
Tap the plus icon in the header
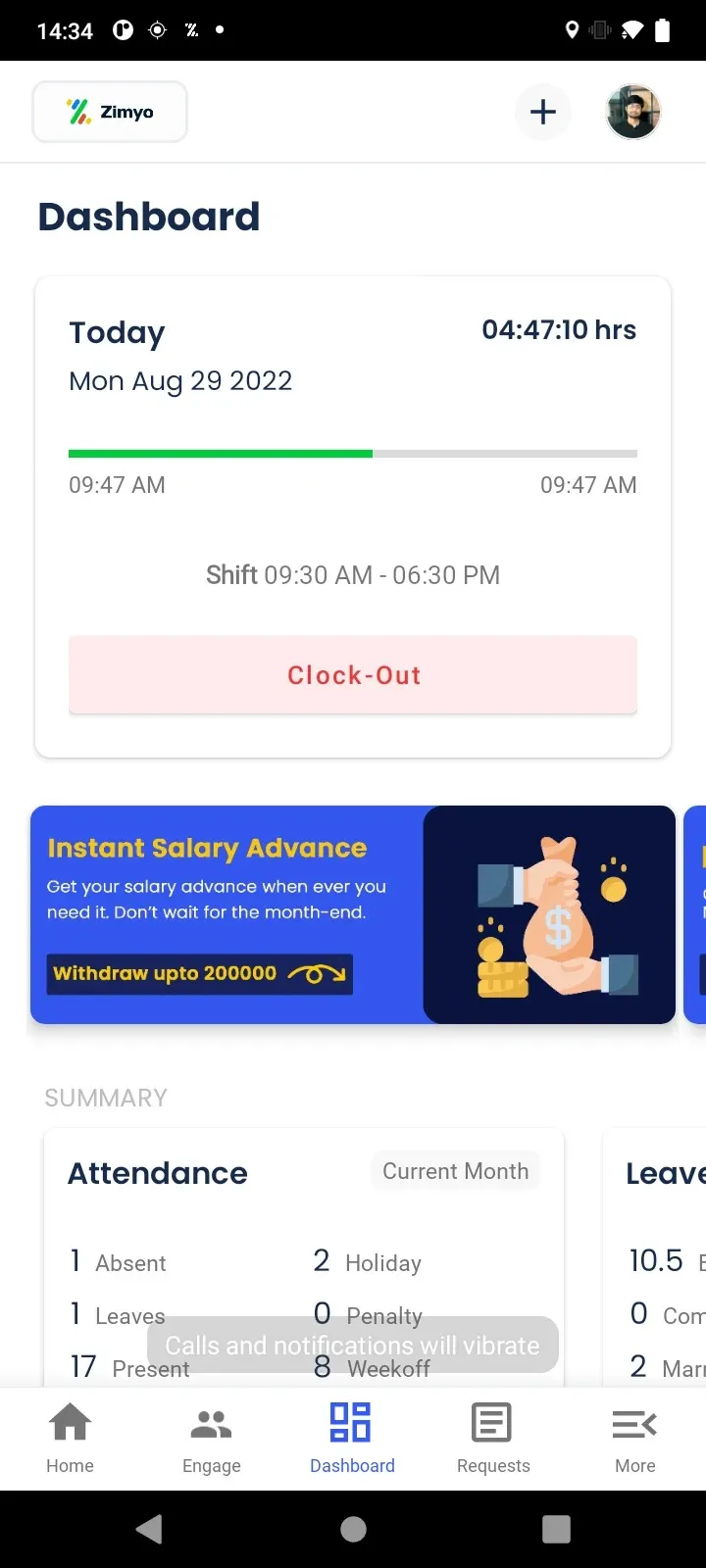coord(542,112)
